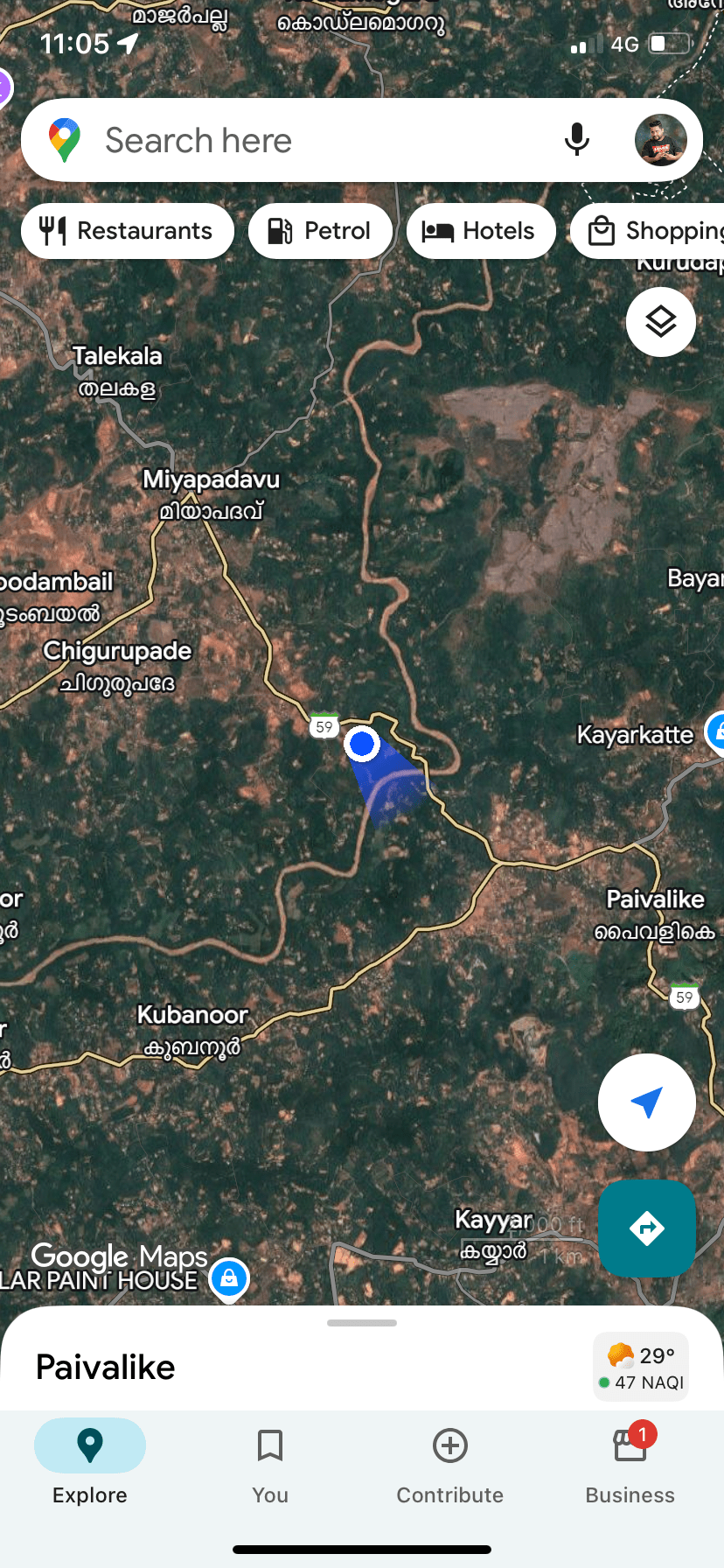Viewport: 724px width, 1568px height.
Task: Filter map by Restaurants chip
Action: pos(128,231)
